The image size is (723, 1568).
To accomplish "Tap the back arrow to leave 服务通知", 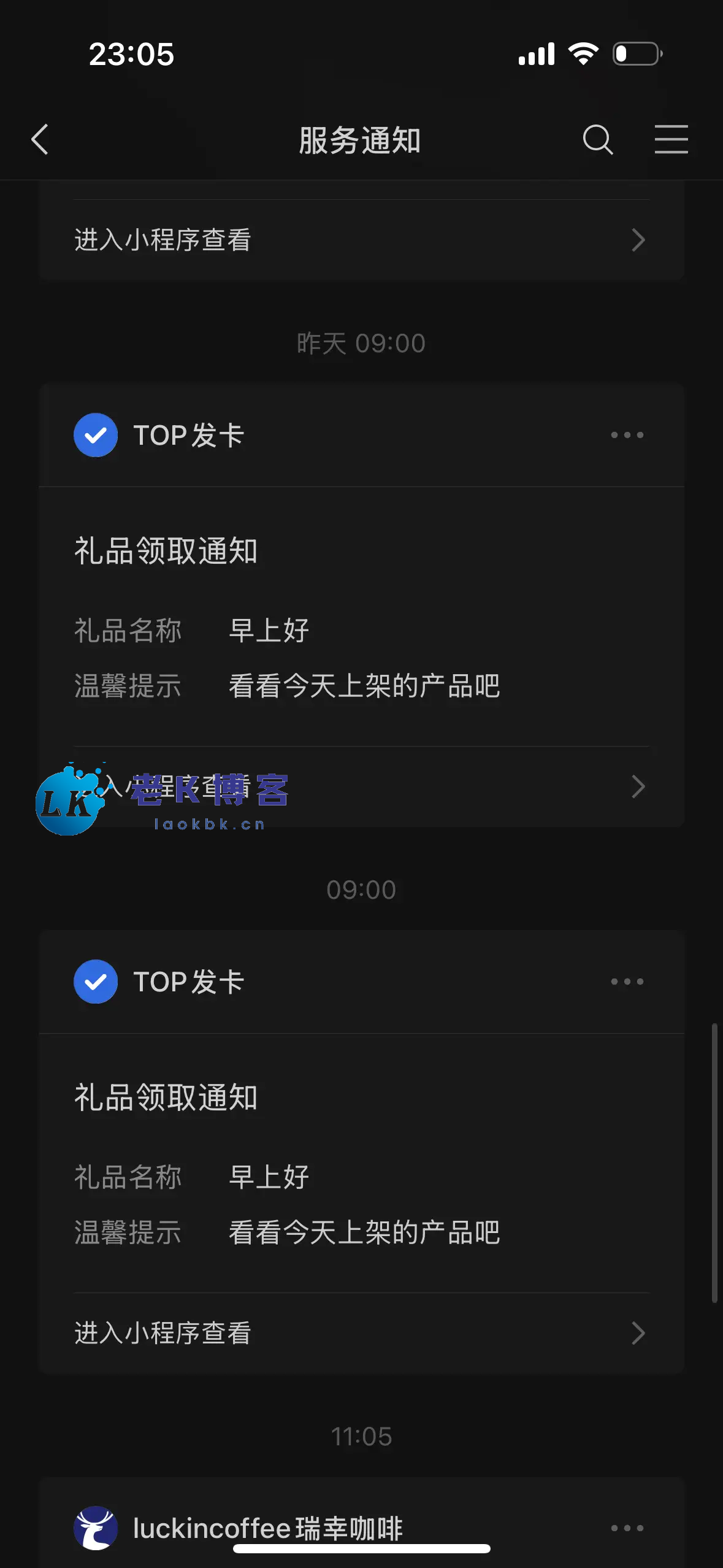I will point(39,140).
